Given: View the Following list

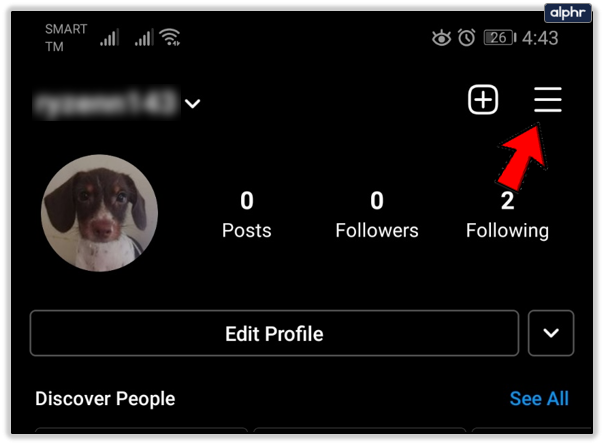Looking at the screenshot, I should (x=507, y=215).
